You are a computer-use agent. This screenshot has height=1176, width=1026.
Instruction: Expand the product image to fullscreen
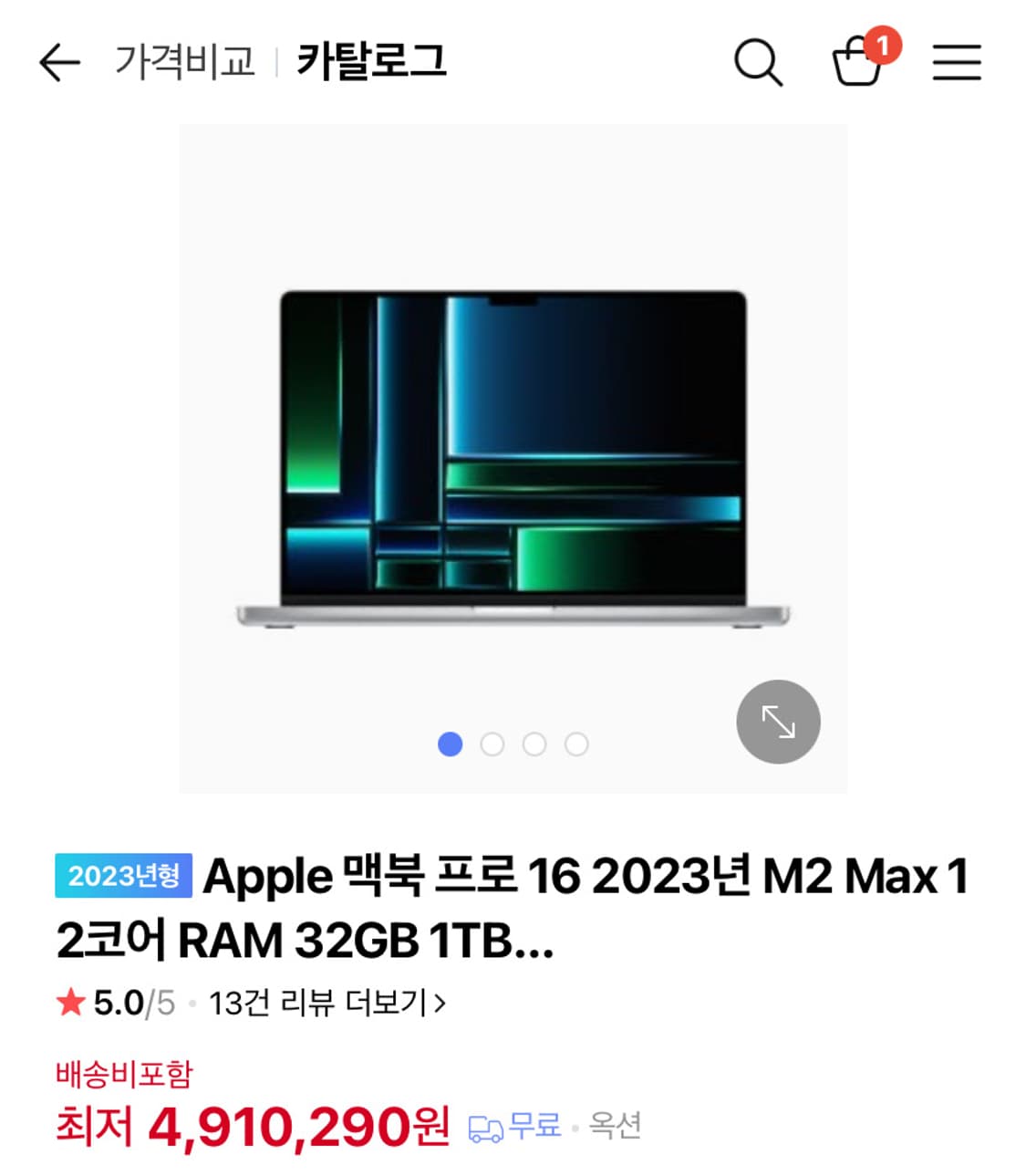(777, 721)
